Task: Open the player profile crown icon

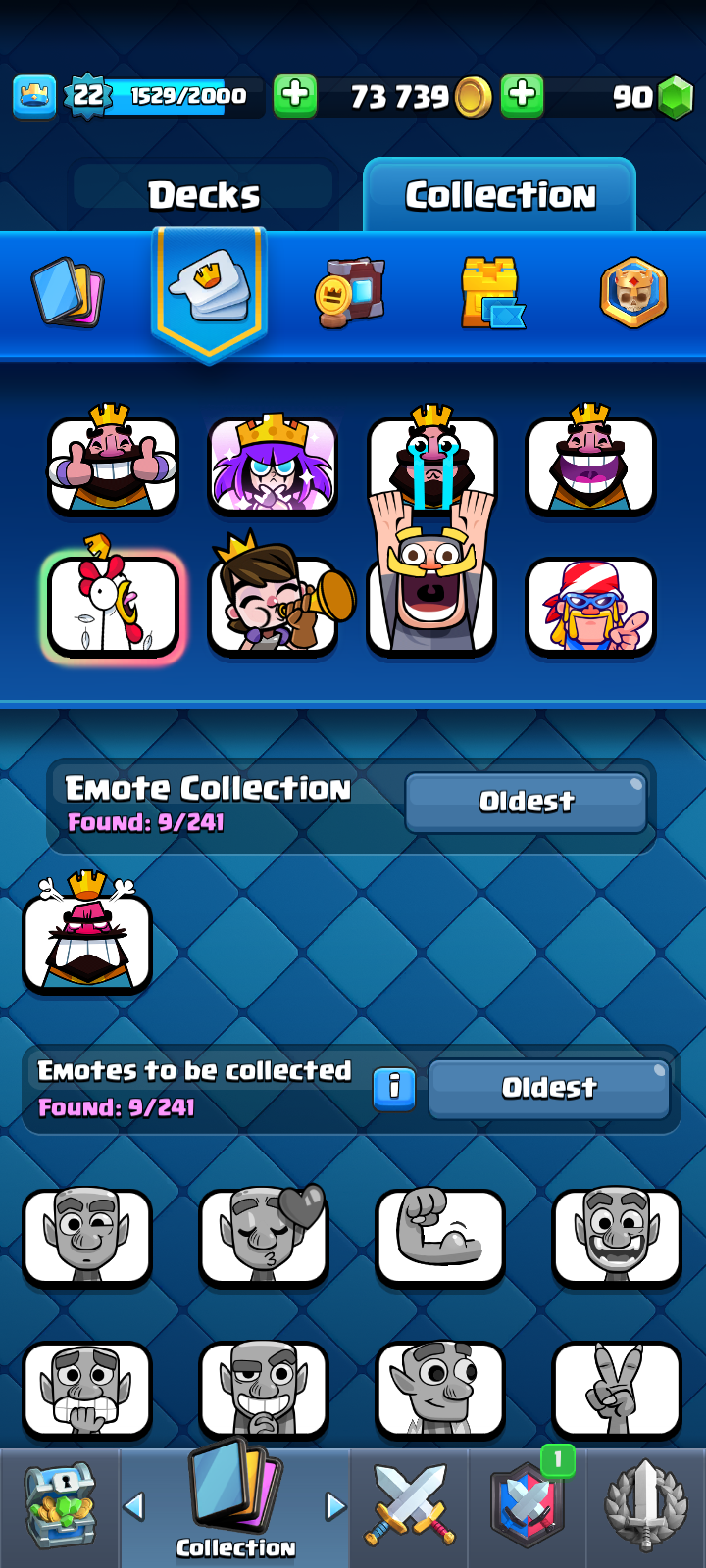Action: click(34, 96)
